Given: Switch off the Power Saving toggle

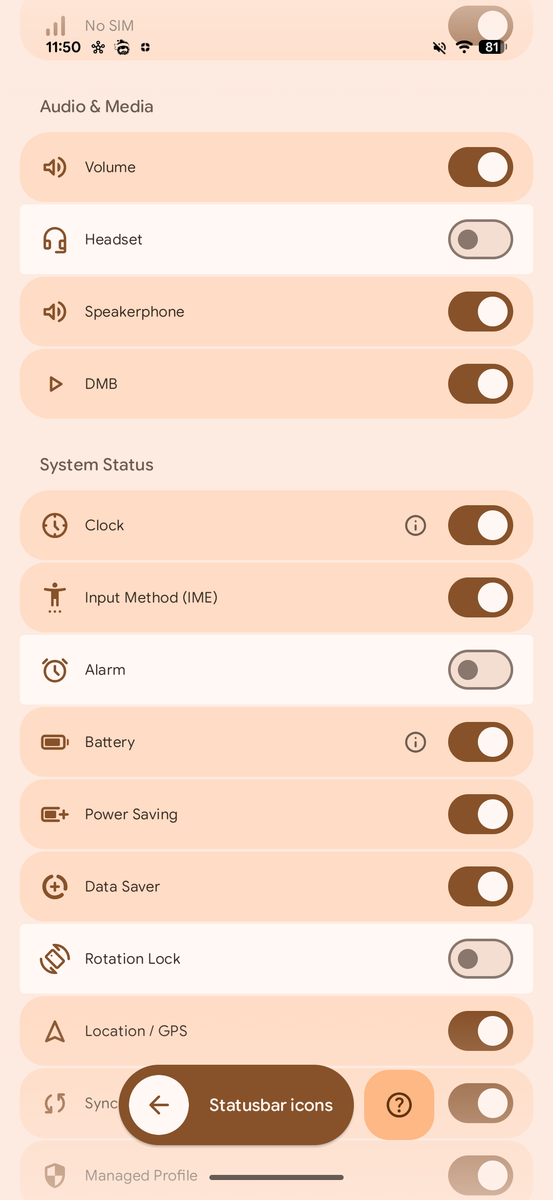Looking at the screenshot, I should point(480,814).
